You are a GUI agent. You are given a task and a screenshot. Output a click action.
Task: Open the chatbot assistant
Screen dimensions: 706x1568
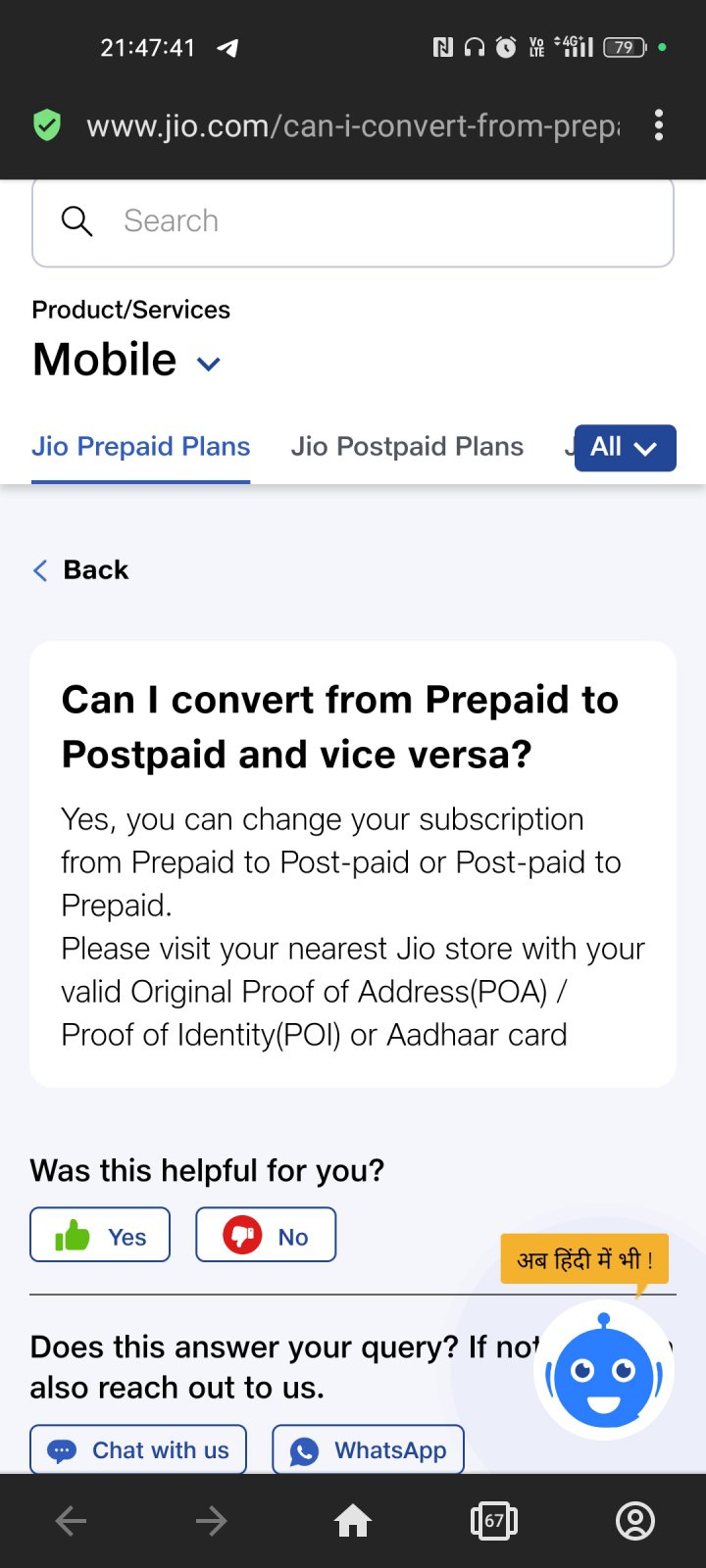(604, 1370)
